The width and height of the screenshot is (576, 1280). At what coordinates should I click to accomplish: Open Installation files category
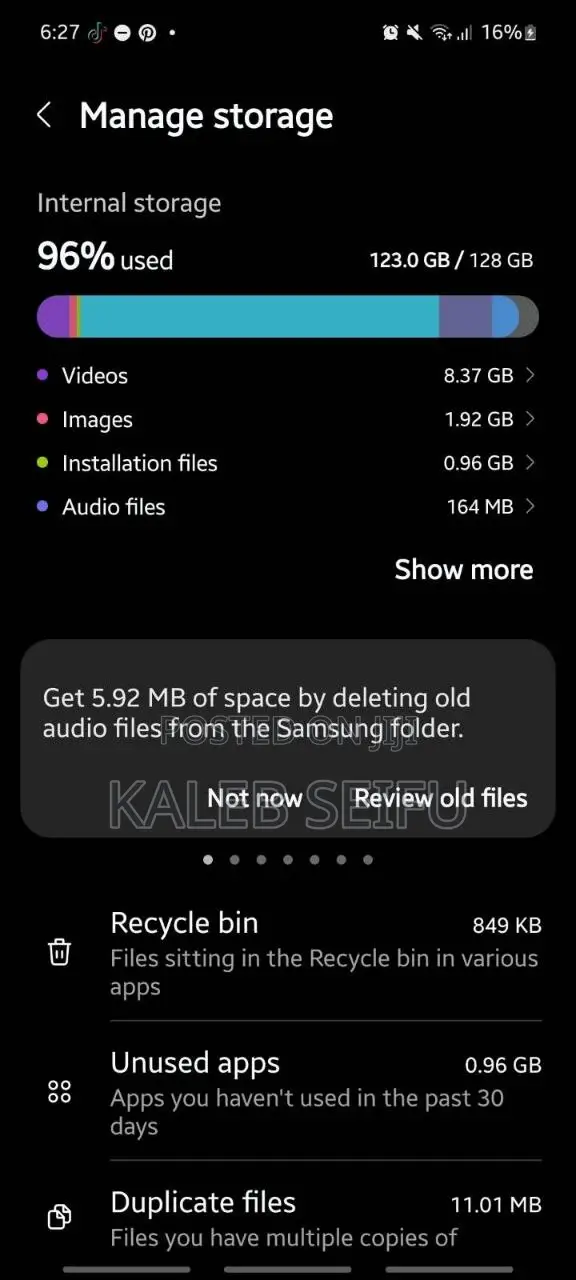[287, 463]
